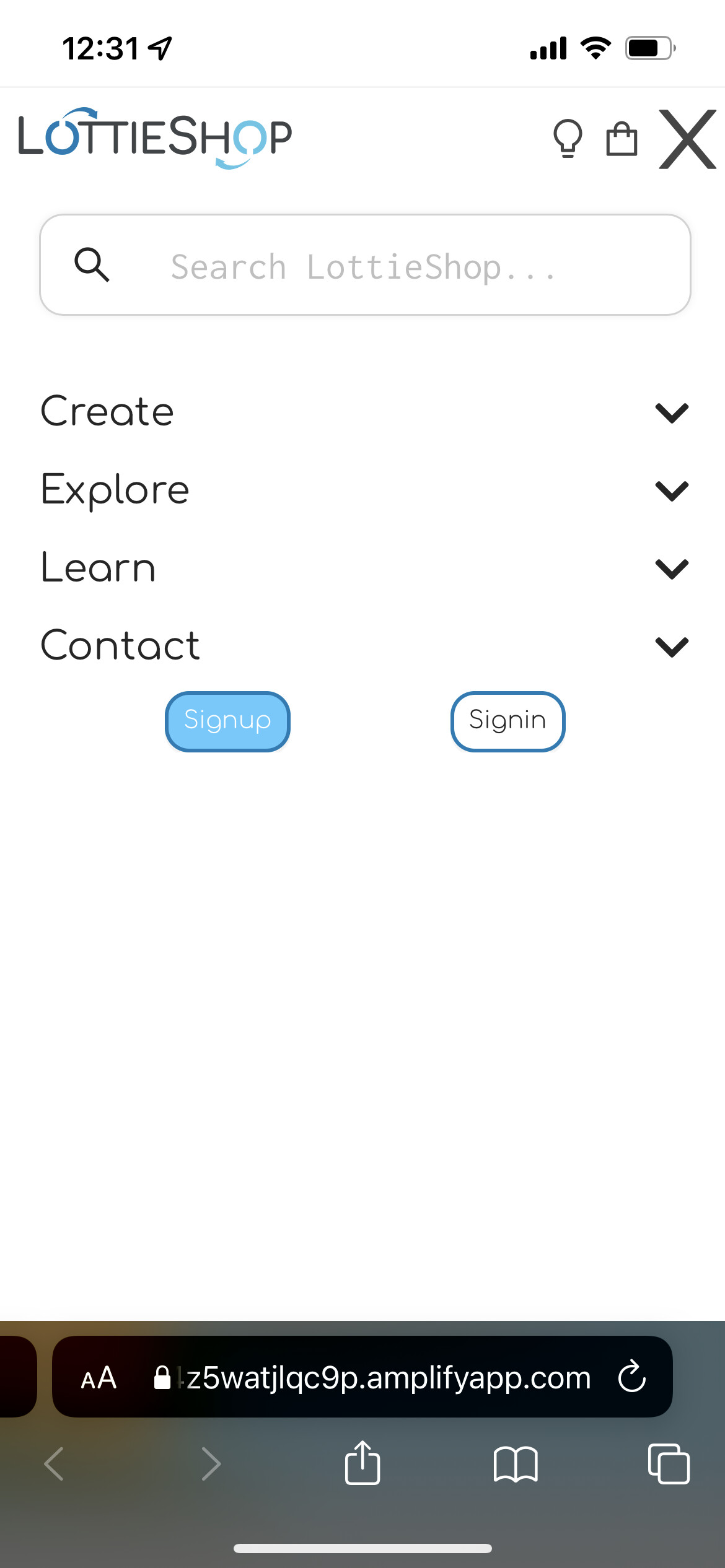Reload the page in Safari
725x1568 pixels.
(x=632, y=1377)
